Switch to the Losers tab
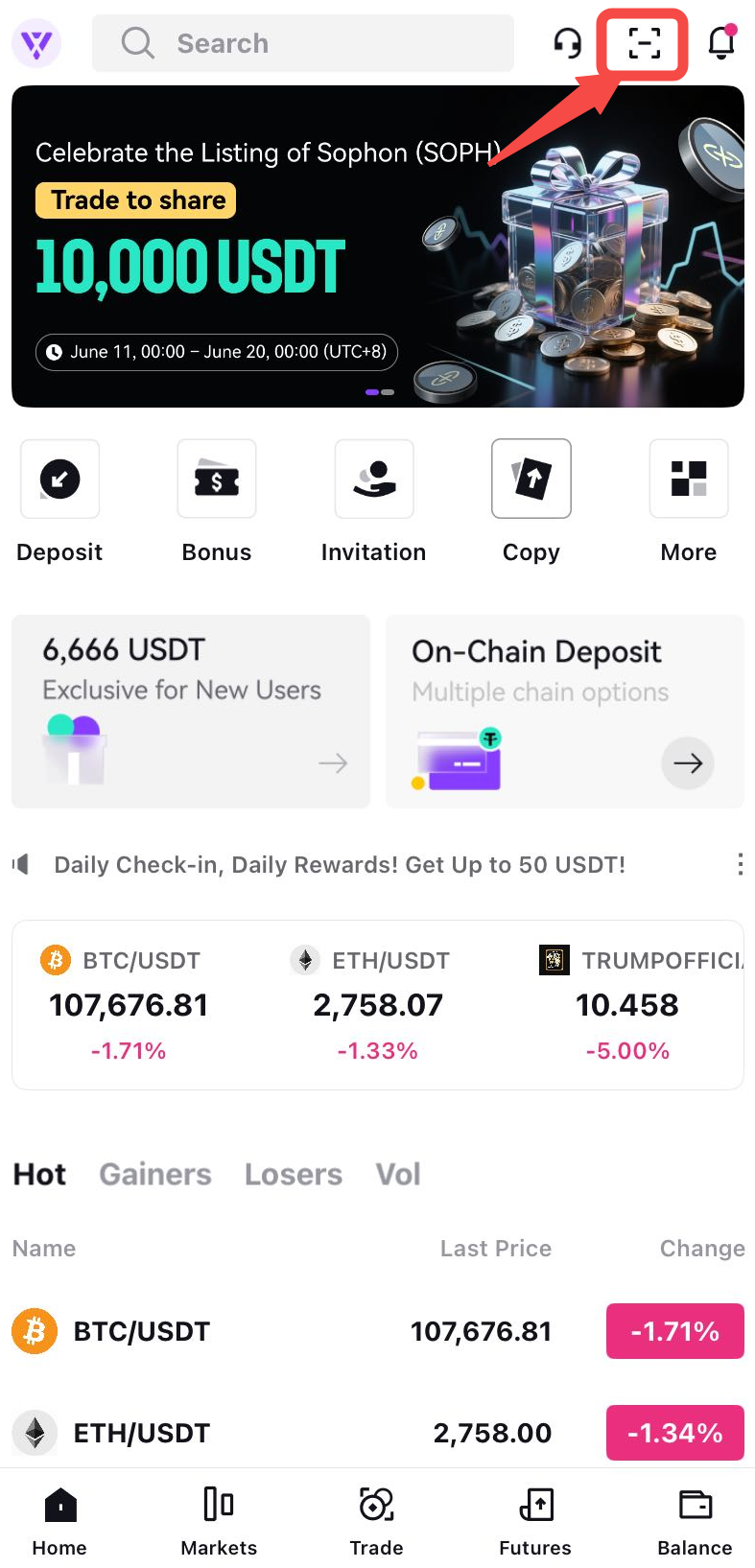 (294, 1174)
